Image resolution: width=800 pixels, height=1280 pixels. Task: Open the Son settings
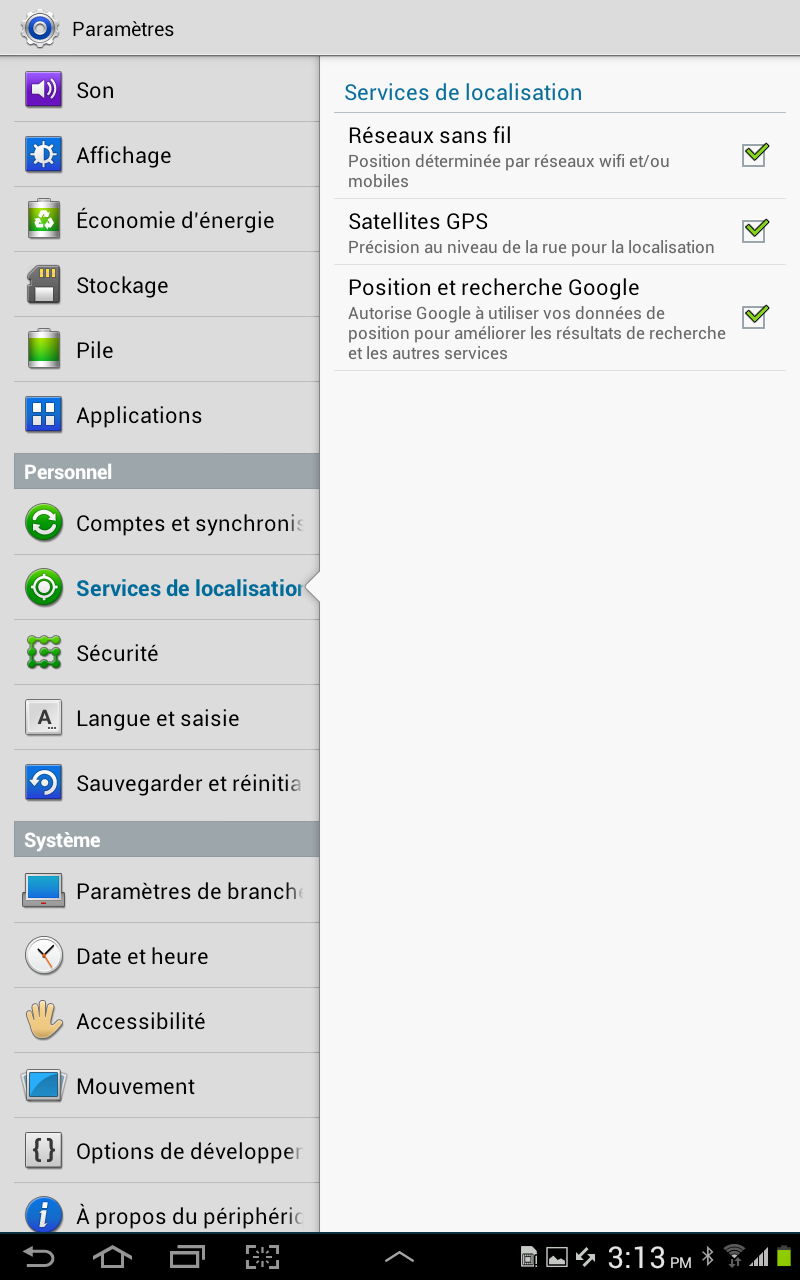click(x=166, y=90)
